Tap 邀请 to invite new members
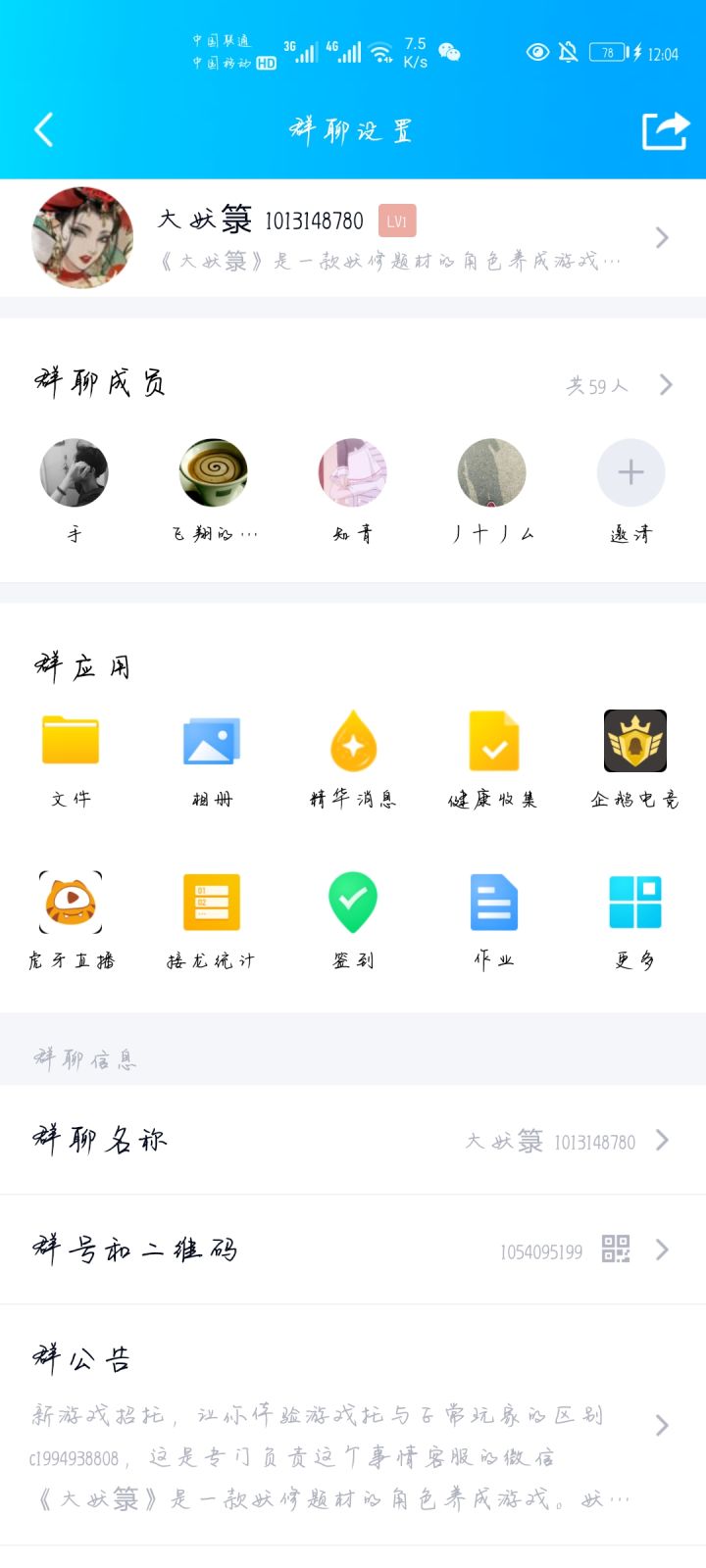706x1568 pixels. click(x=630, y=472)
